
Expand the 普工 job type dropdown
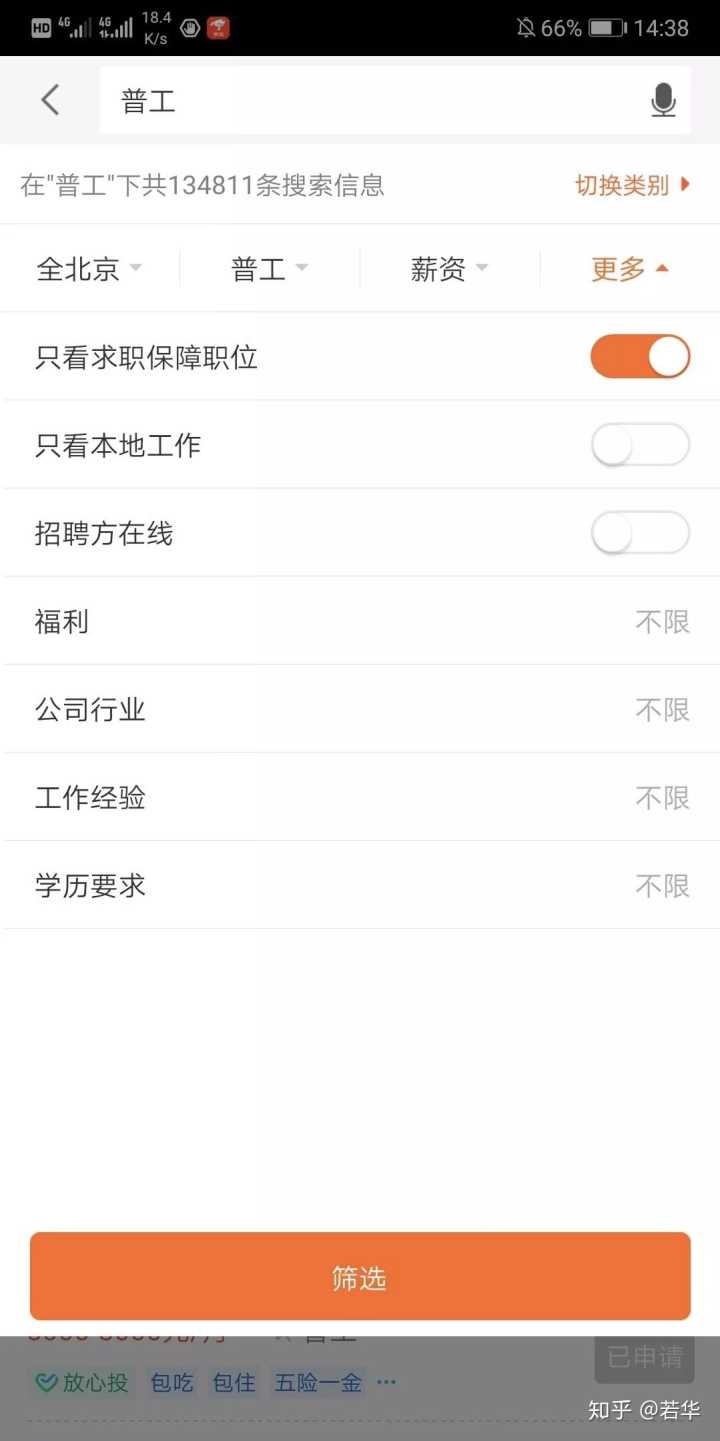click(x=269, y=269)
